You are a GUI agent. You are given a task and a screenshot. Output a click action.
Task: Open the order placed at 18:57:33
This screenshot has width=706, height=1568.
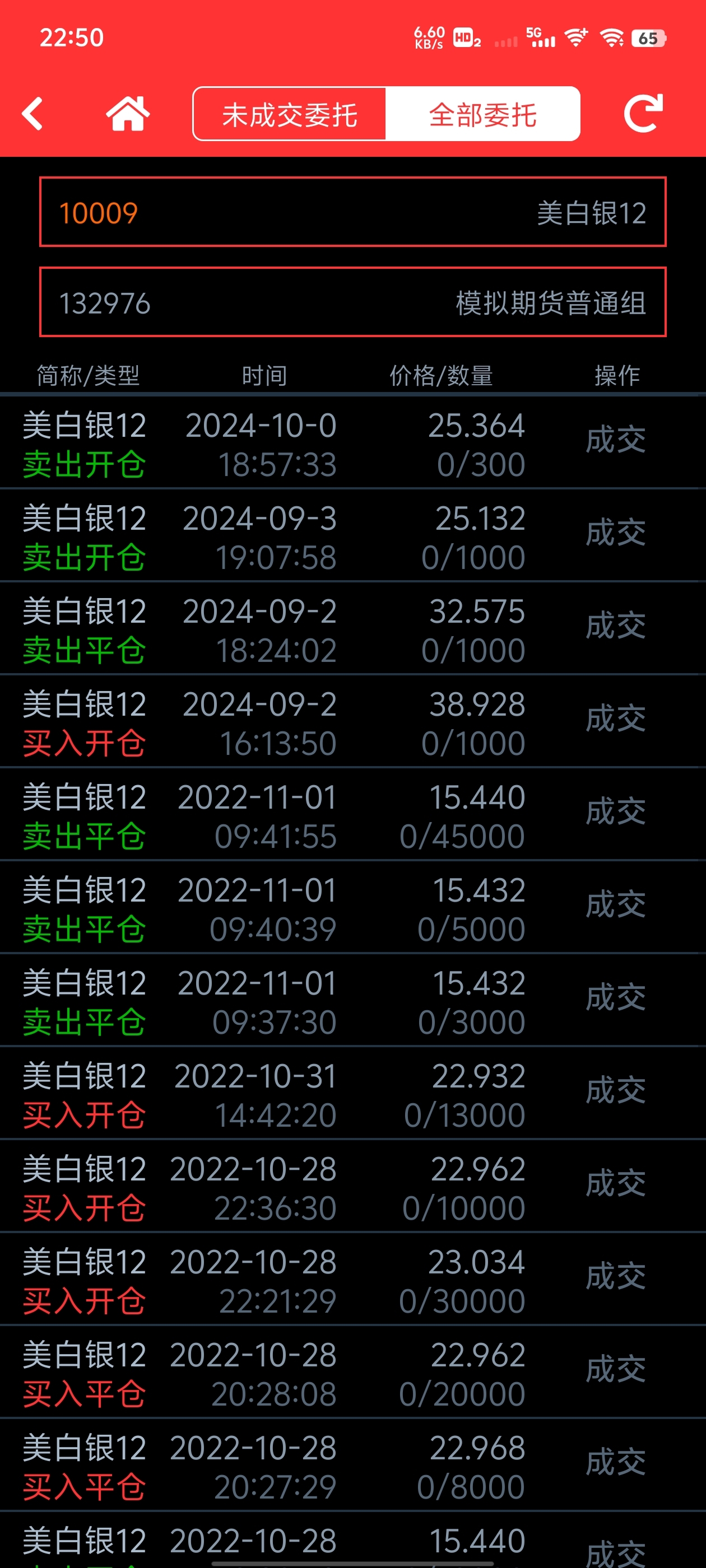point(352,442)
